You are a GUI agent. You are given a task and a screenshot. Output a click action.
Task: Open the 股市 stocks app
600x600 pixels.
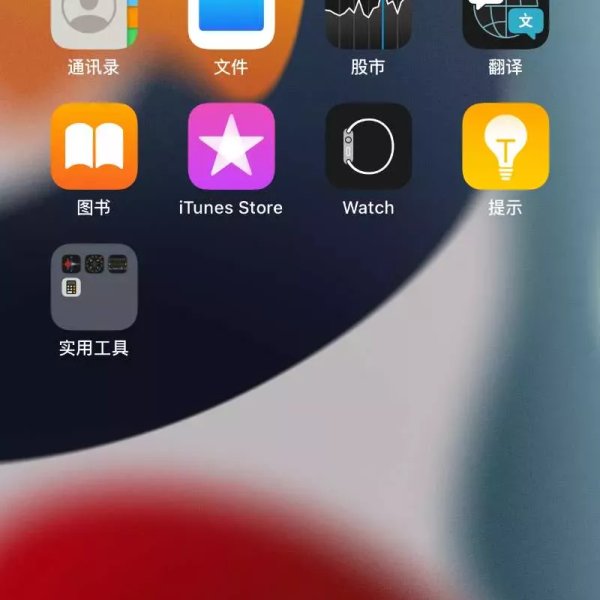click(368, 22)
